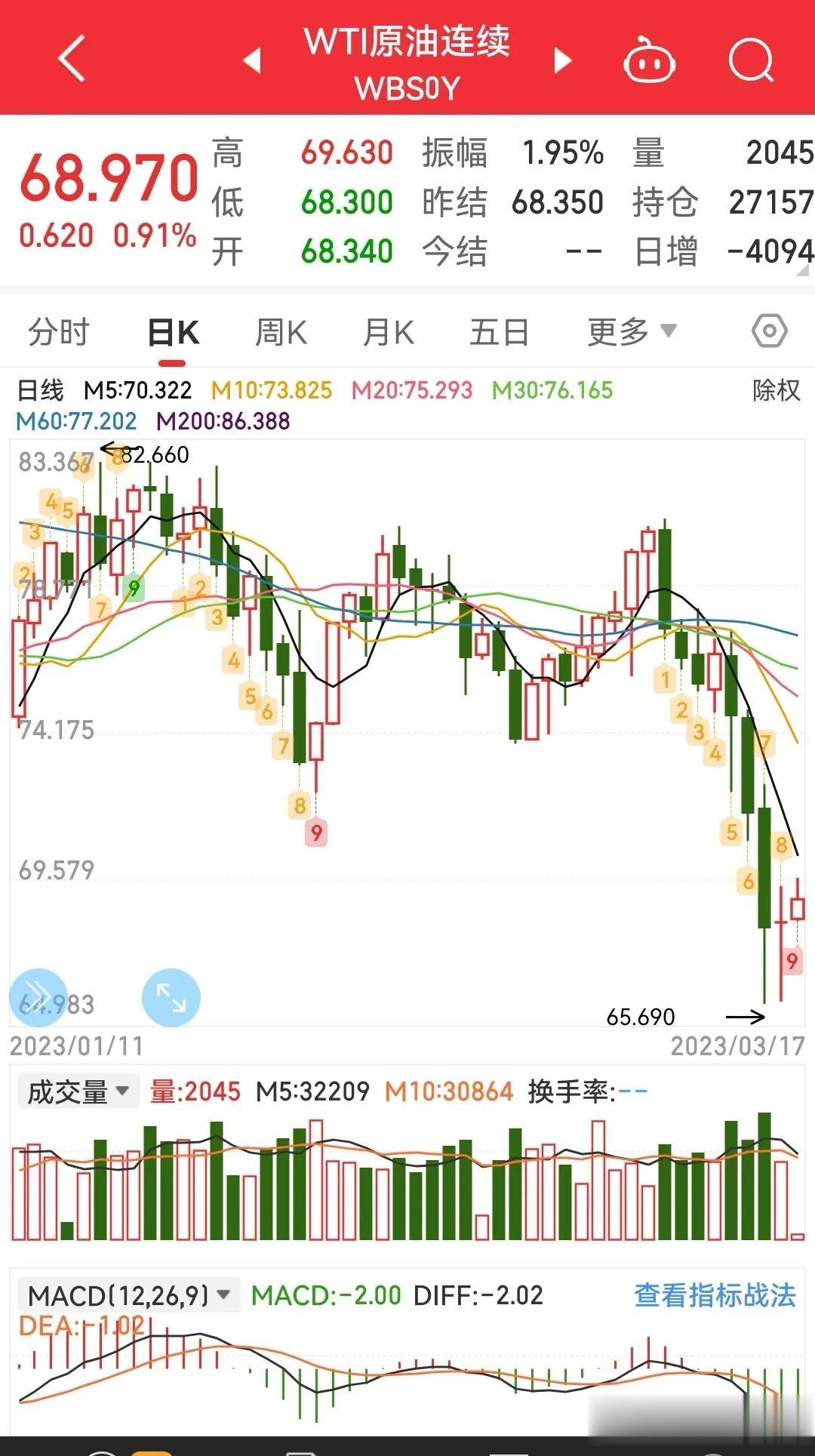Viewport: 815px width, 1456px height.
Task: Switch to the next contract with right arrow
Action: click(563, 60)
